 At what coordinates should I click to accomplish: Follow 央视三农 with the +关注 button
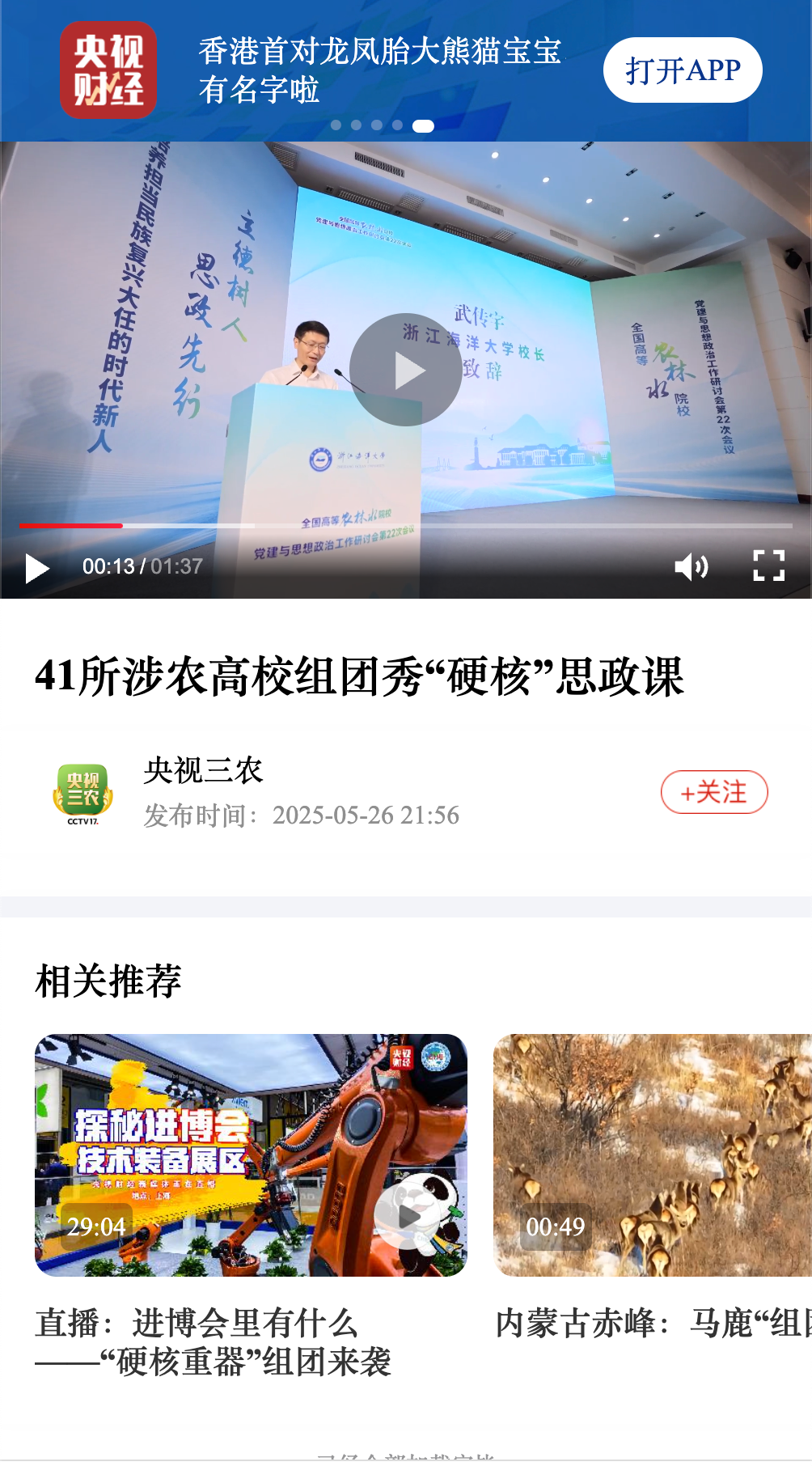point(713,792)
